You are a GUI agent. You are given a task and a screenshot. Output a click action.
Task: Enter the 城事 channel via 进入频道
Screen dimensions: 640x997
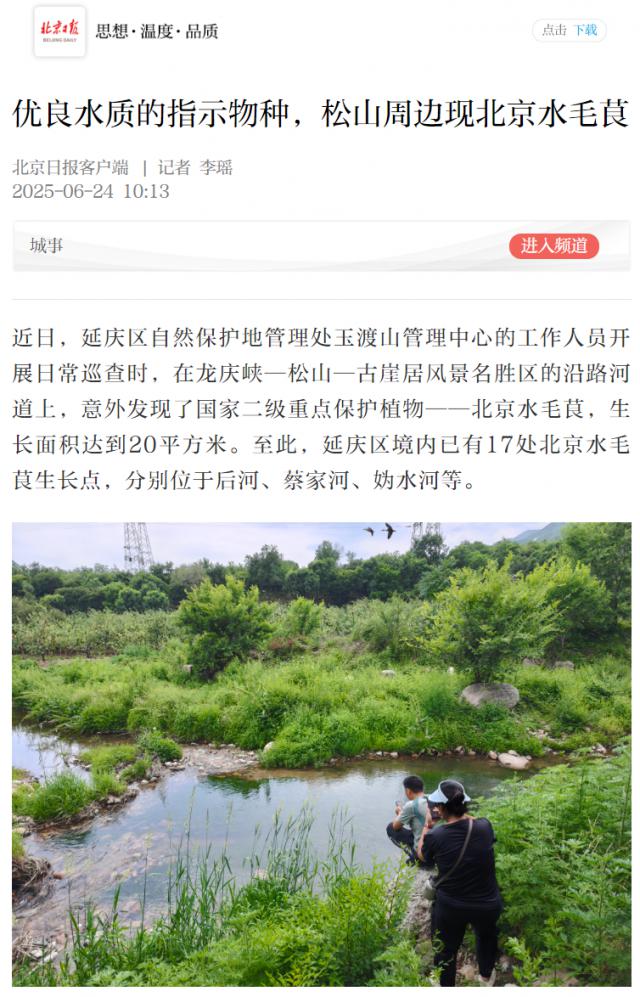[553, 246]
